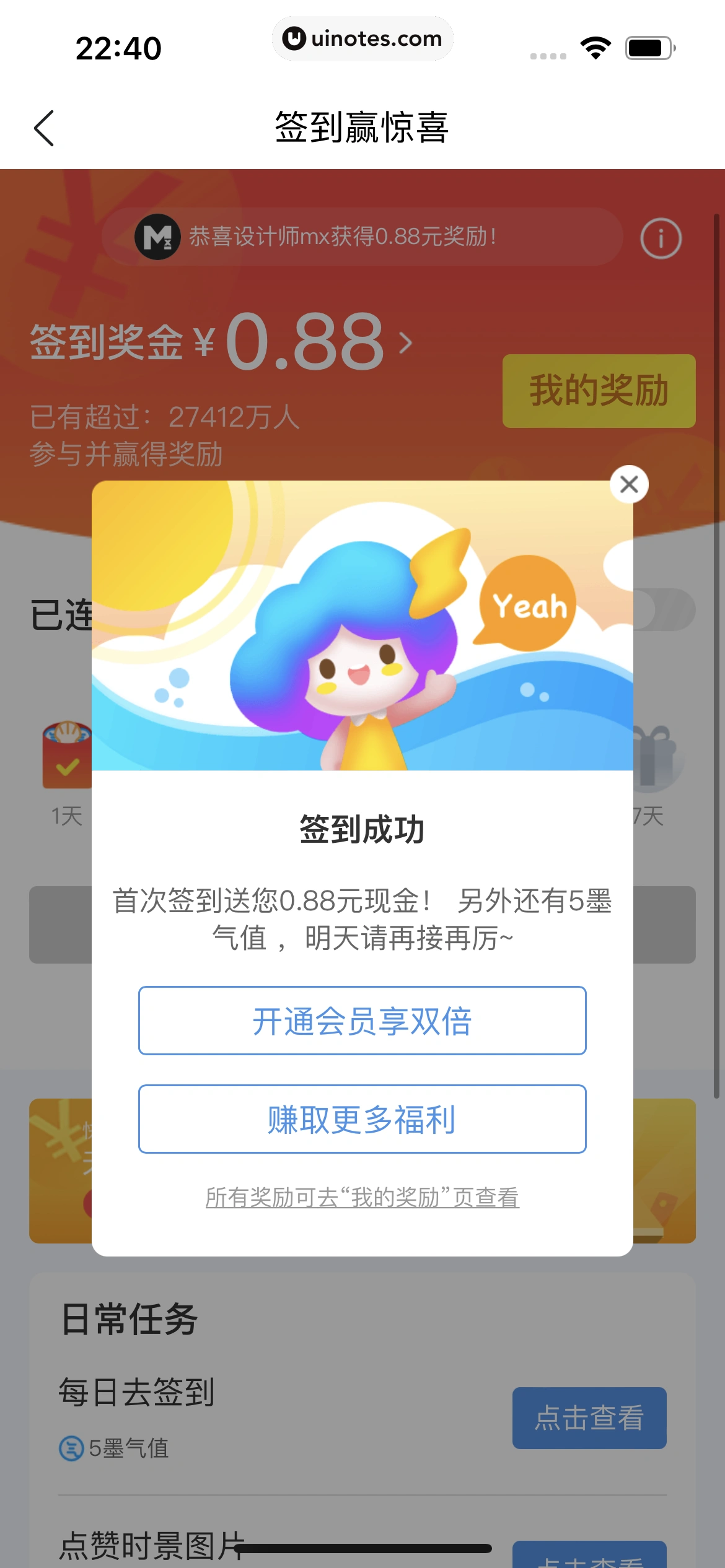Click the uinotes.com pill at the top

click(x=362, y=38)
